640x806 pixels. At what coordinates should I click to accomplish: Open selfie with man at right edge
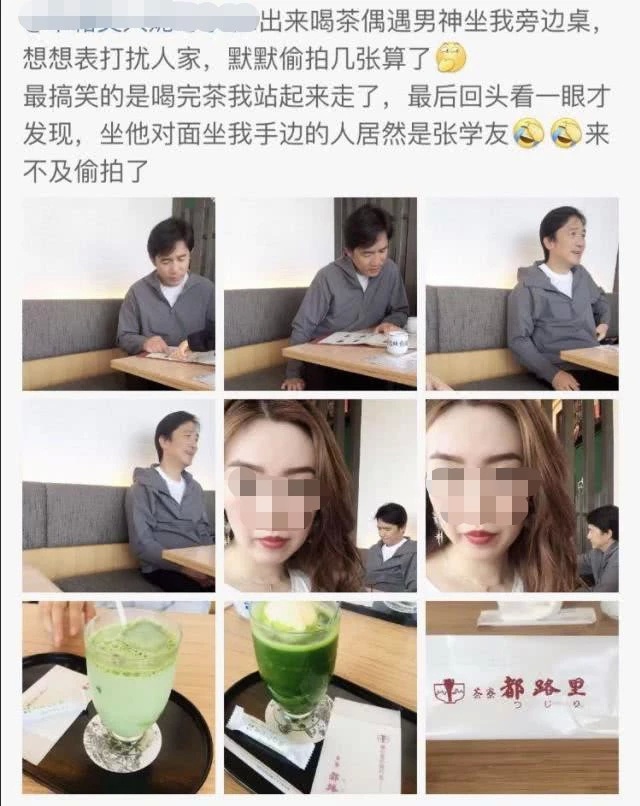click(x=522, y=496)
